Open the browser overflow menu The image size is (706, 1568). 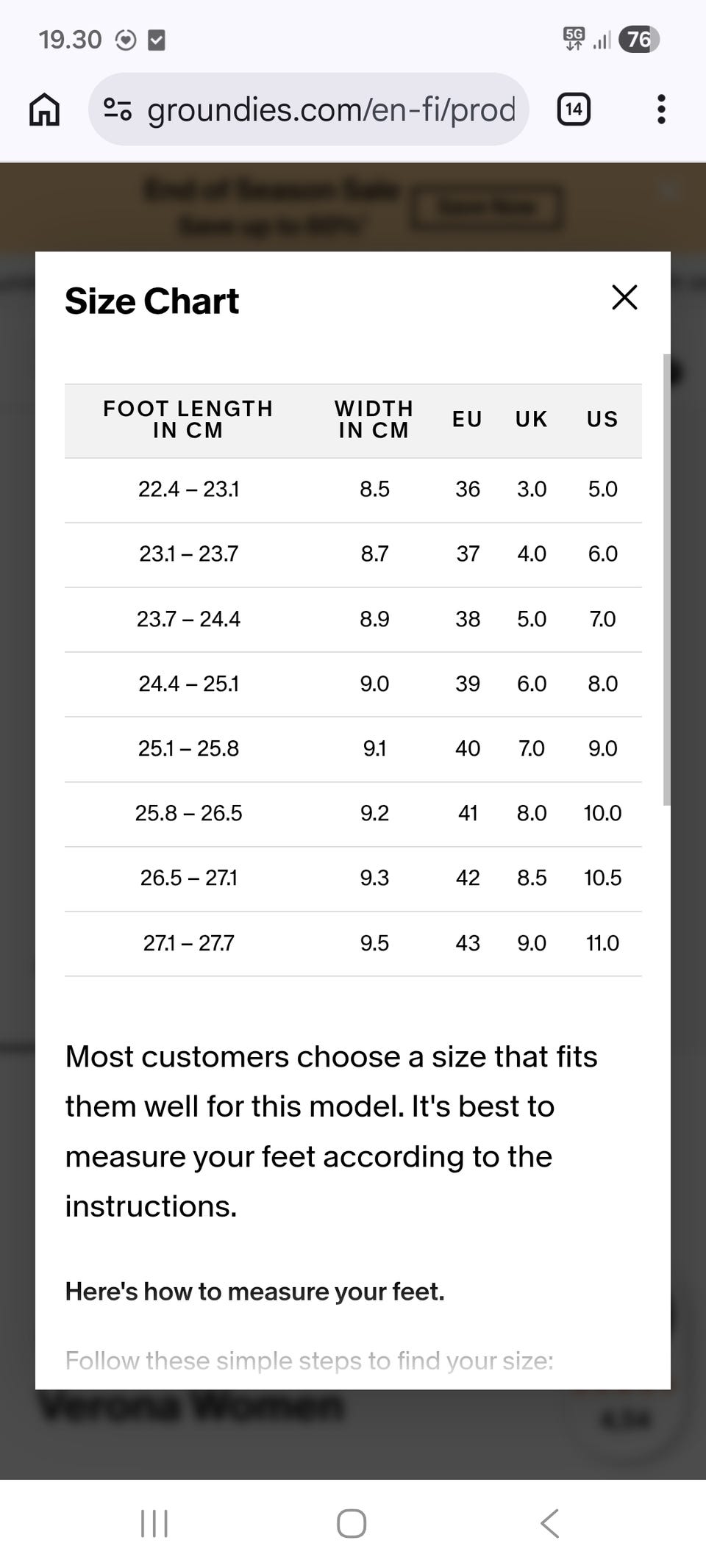coord(661,110)
